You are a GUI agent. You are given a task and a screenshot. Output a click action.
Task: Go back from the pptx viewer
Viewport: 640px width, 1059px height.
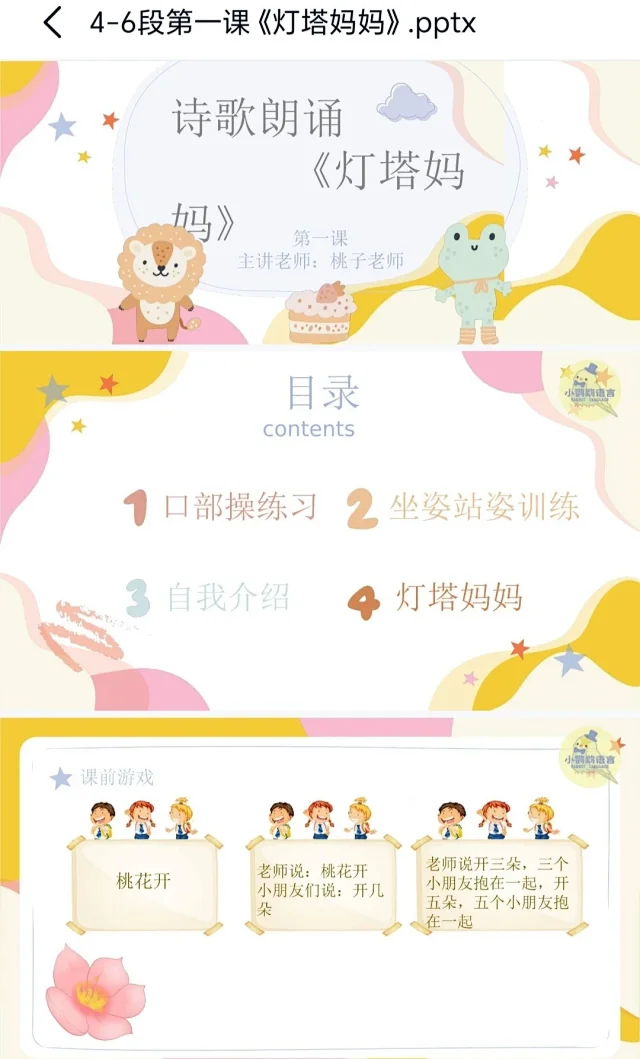(x=52, y=22)
